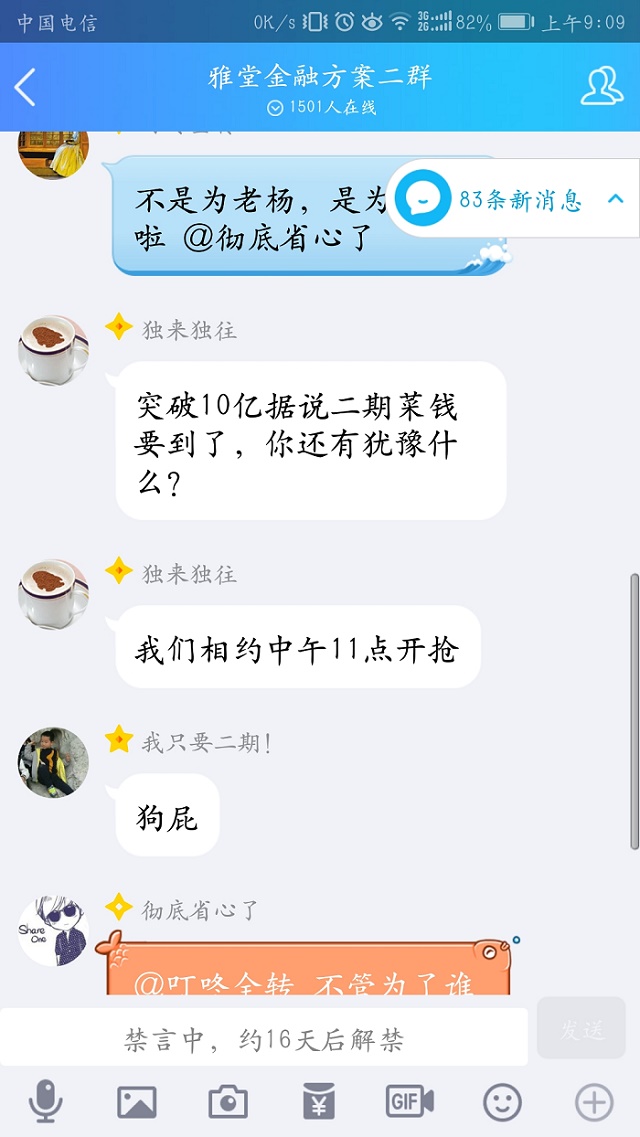Open 独来独往's avatar beside 突破10亿 message
The height and width of the screenshot is (1137, 640).
pos(53,351)
